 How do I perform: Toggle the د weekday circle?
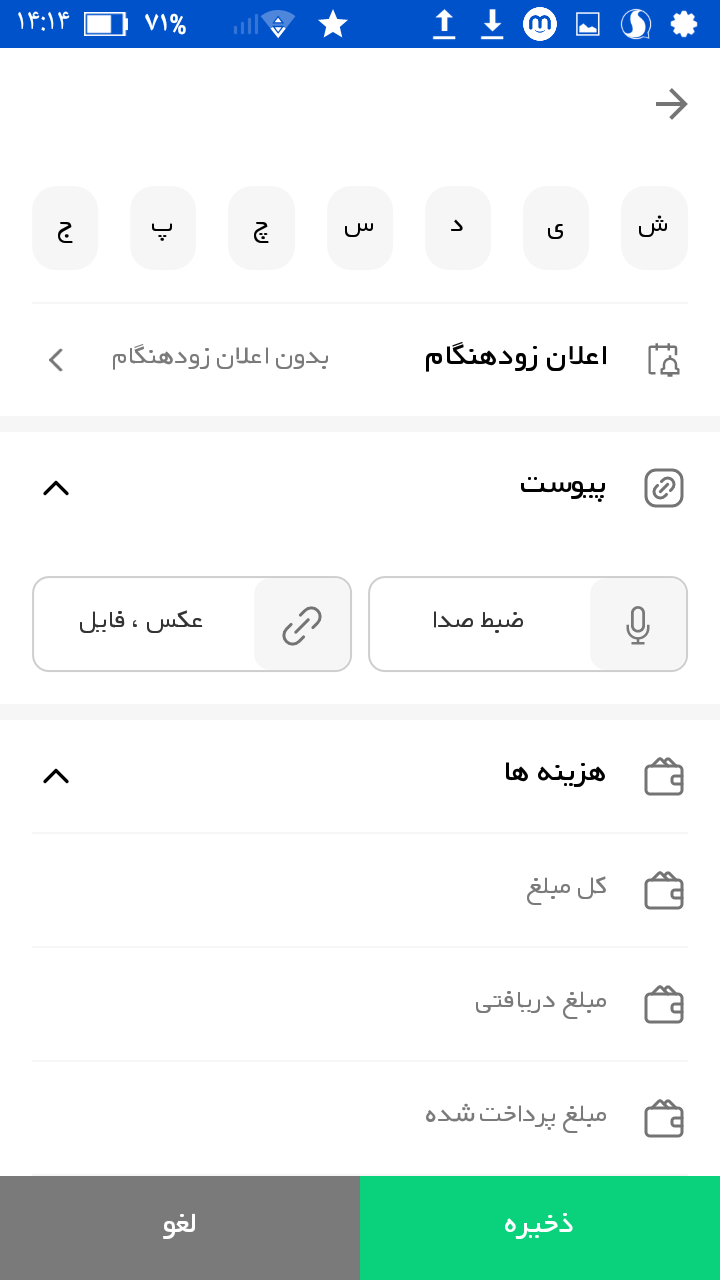pyautogui.click(x=457, y=228)
